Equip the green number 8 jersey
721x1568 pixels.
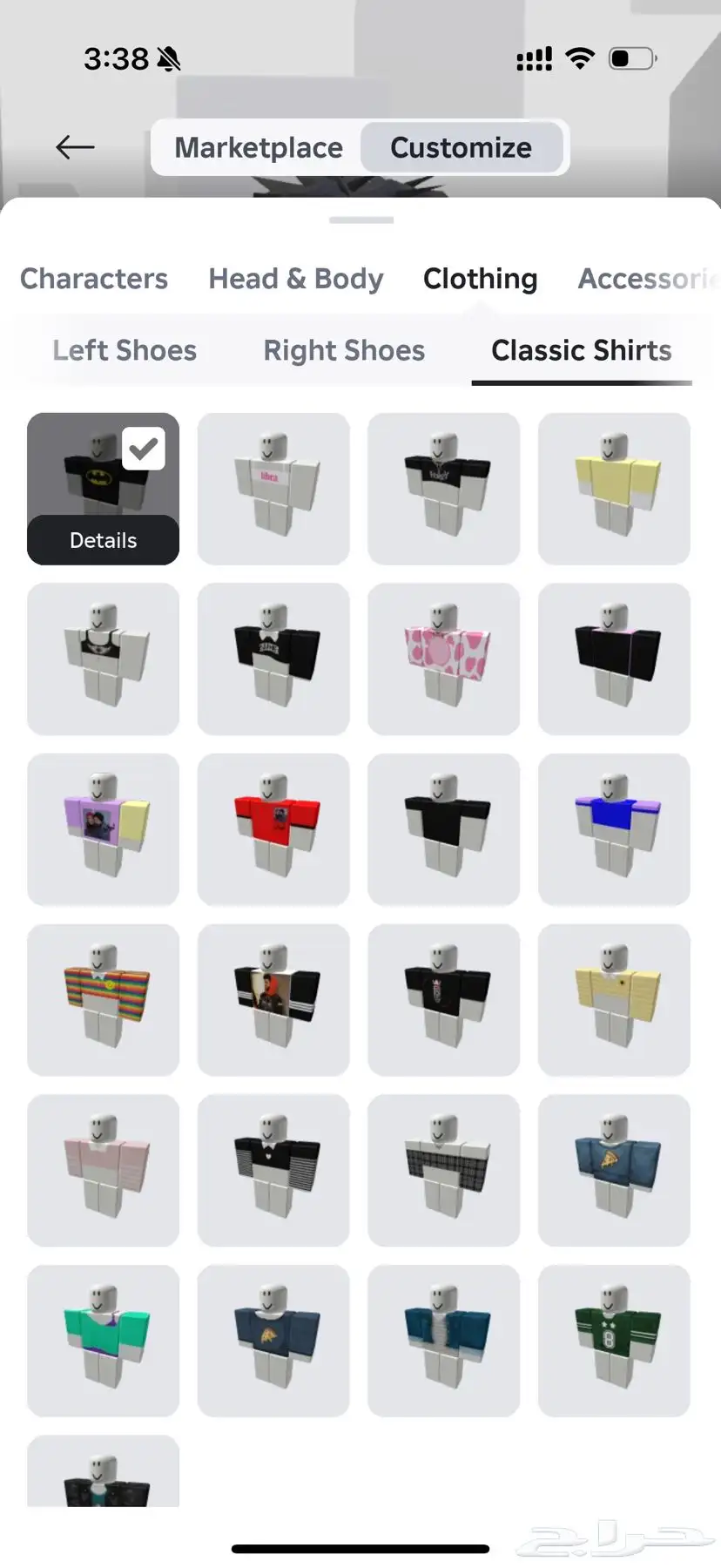click(614, 1340)
